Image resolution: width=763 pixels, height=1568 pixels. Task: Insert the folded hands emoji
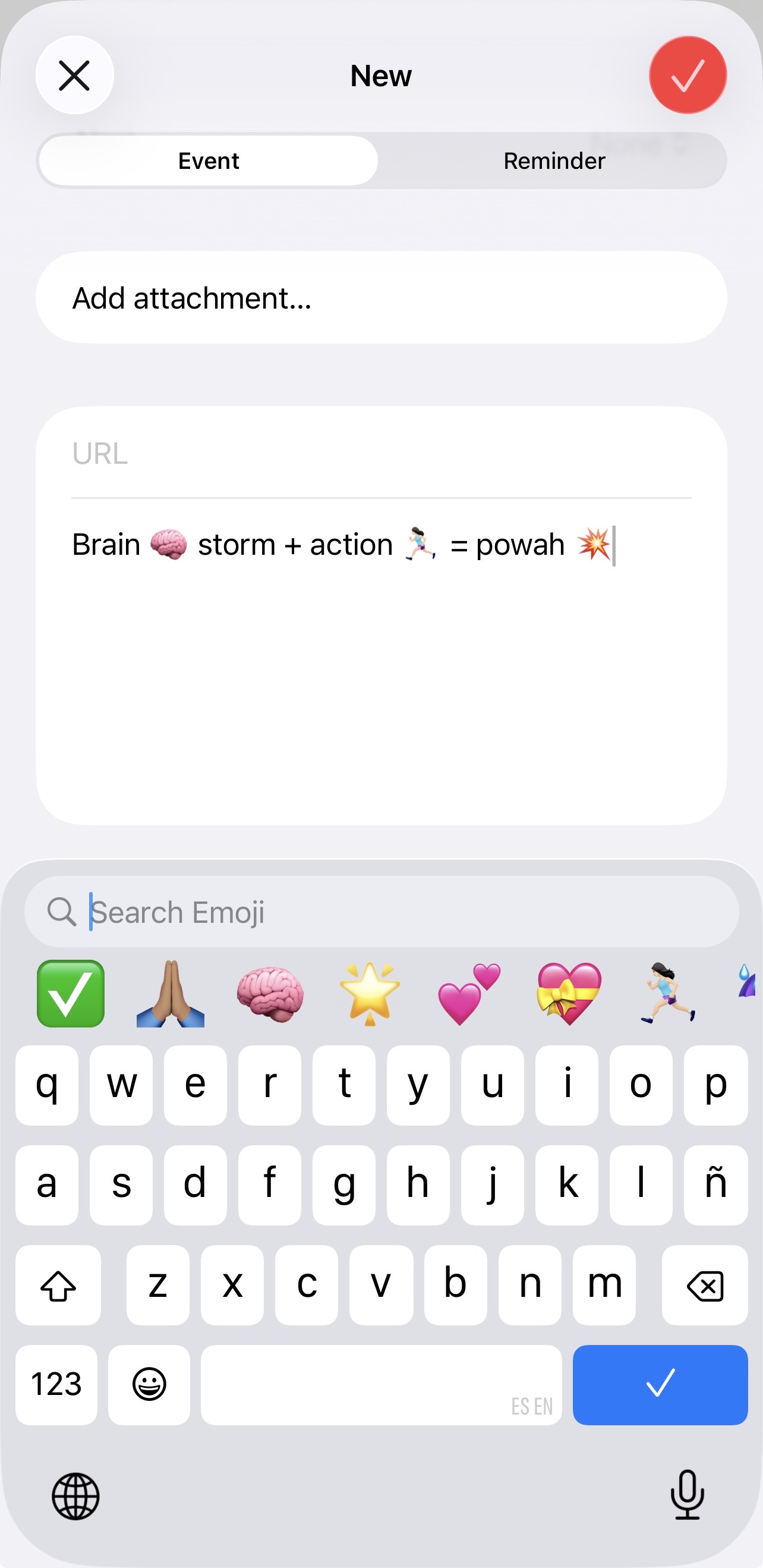[171, 994]
